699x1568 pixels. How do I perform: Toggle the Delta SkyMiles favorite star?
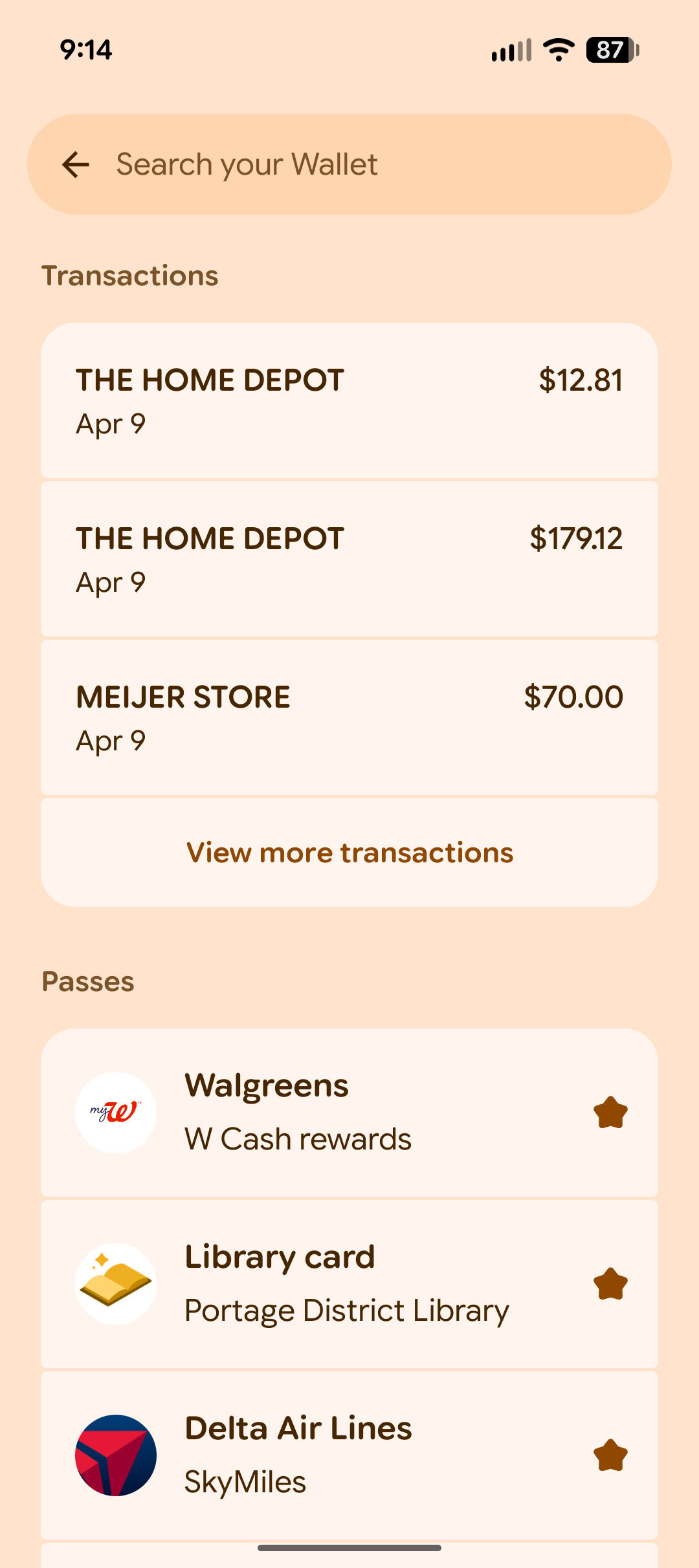click(609, 1455)
